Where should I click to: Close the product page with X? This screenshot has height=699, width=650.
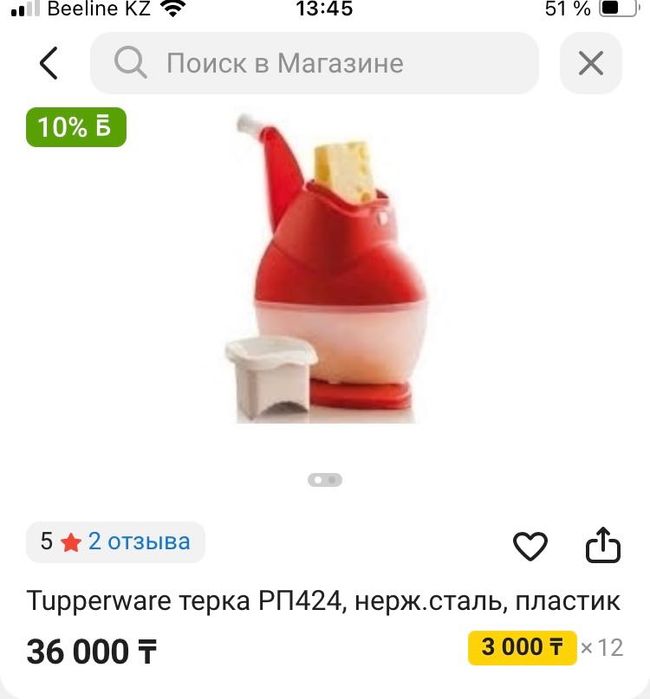[x=591, y=64]
